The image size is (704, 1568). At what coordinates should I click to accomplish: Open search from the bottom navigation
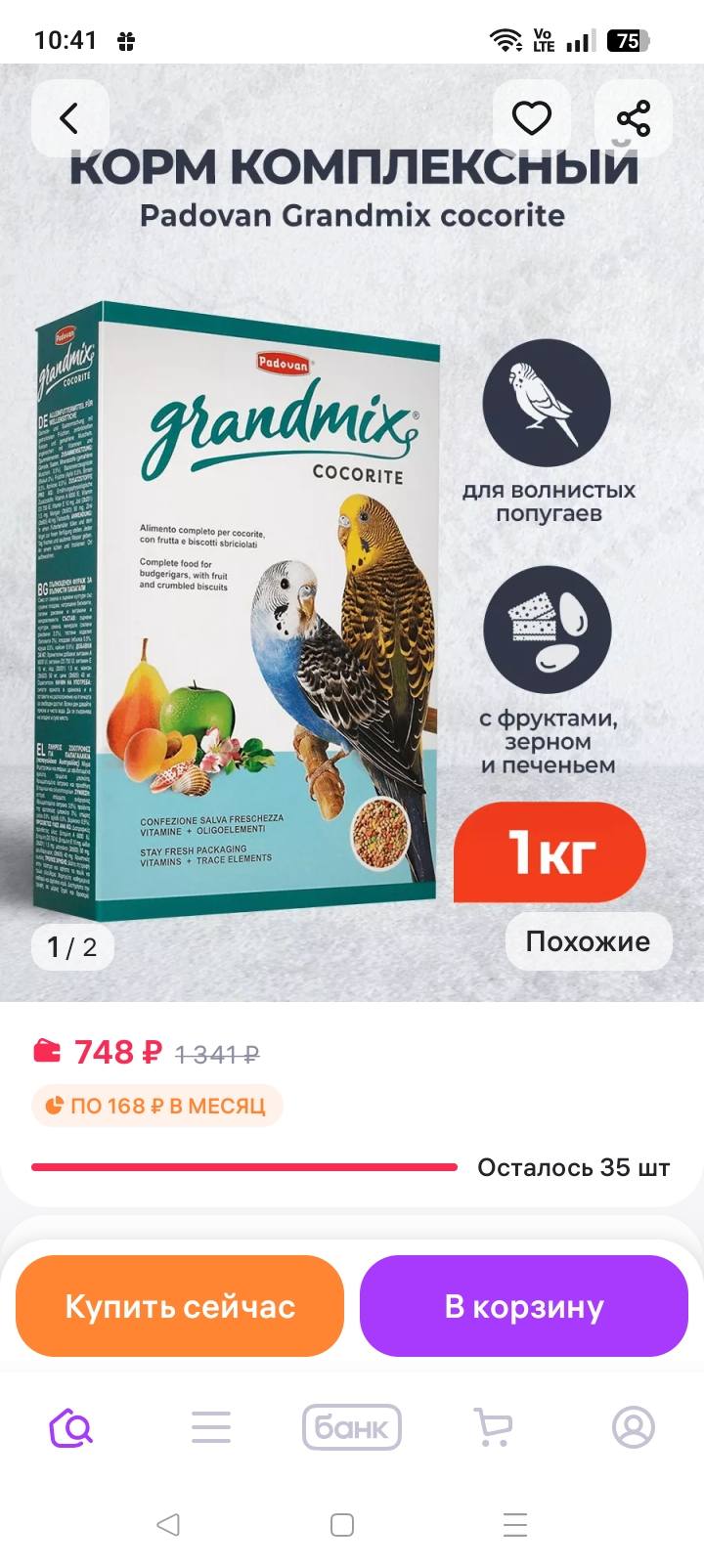[x=70, y=1427]
